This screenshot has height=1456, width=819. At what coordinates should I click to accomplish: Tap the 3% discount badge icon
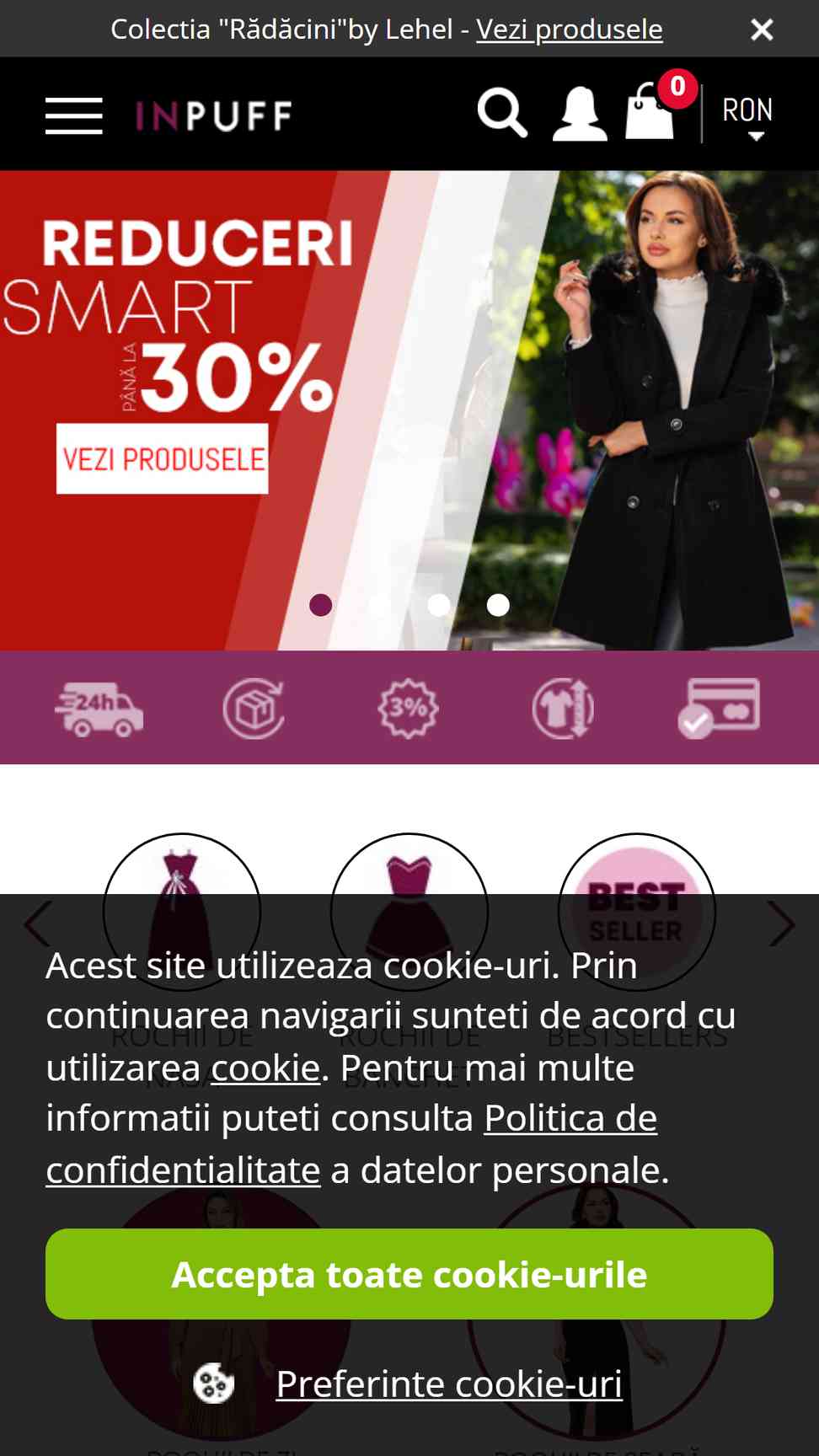[409, 709]
